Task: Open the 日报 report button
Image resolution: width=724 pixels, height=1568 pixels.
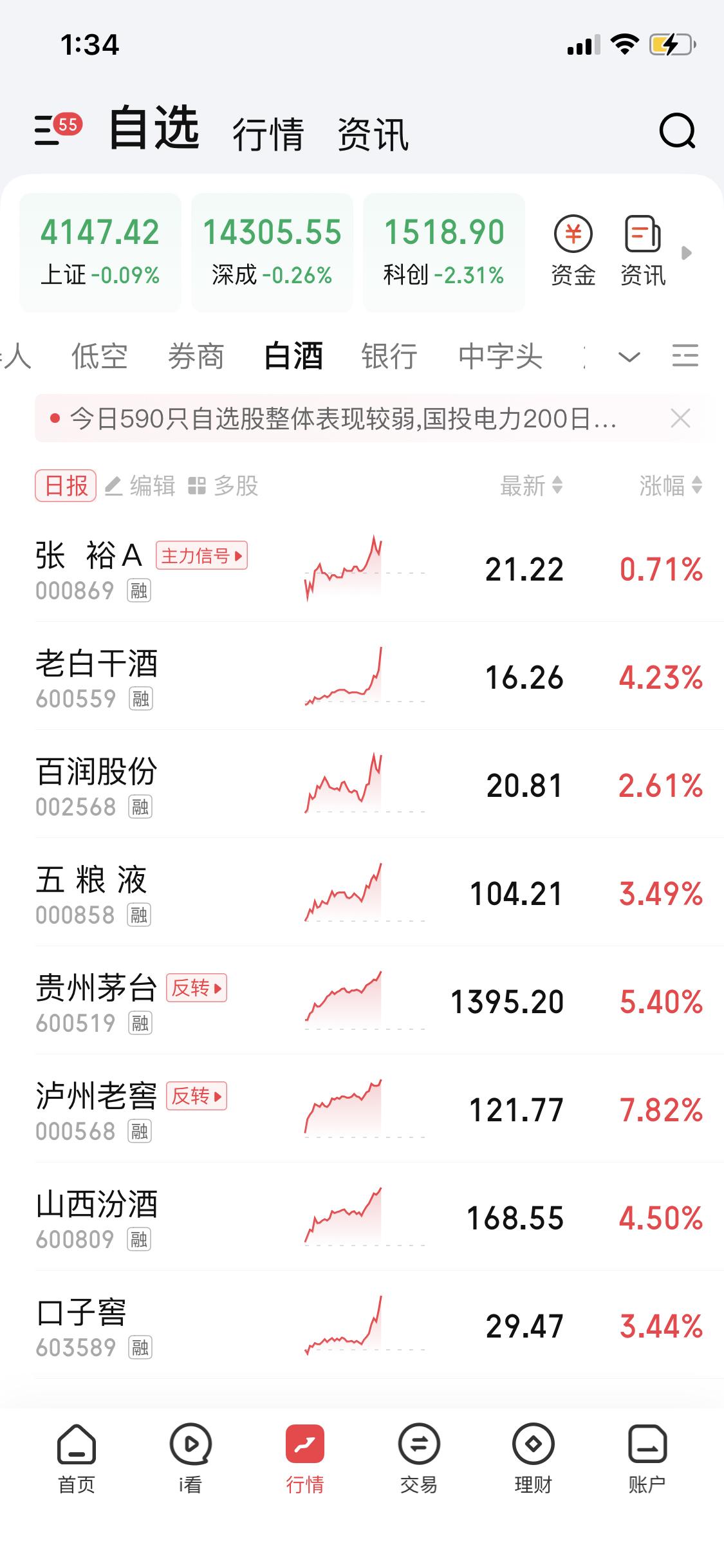Action: point(66,485)
